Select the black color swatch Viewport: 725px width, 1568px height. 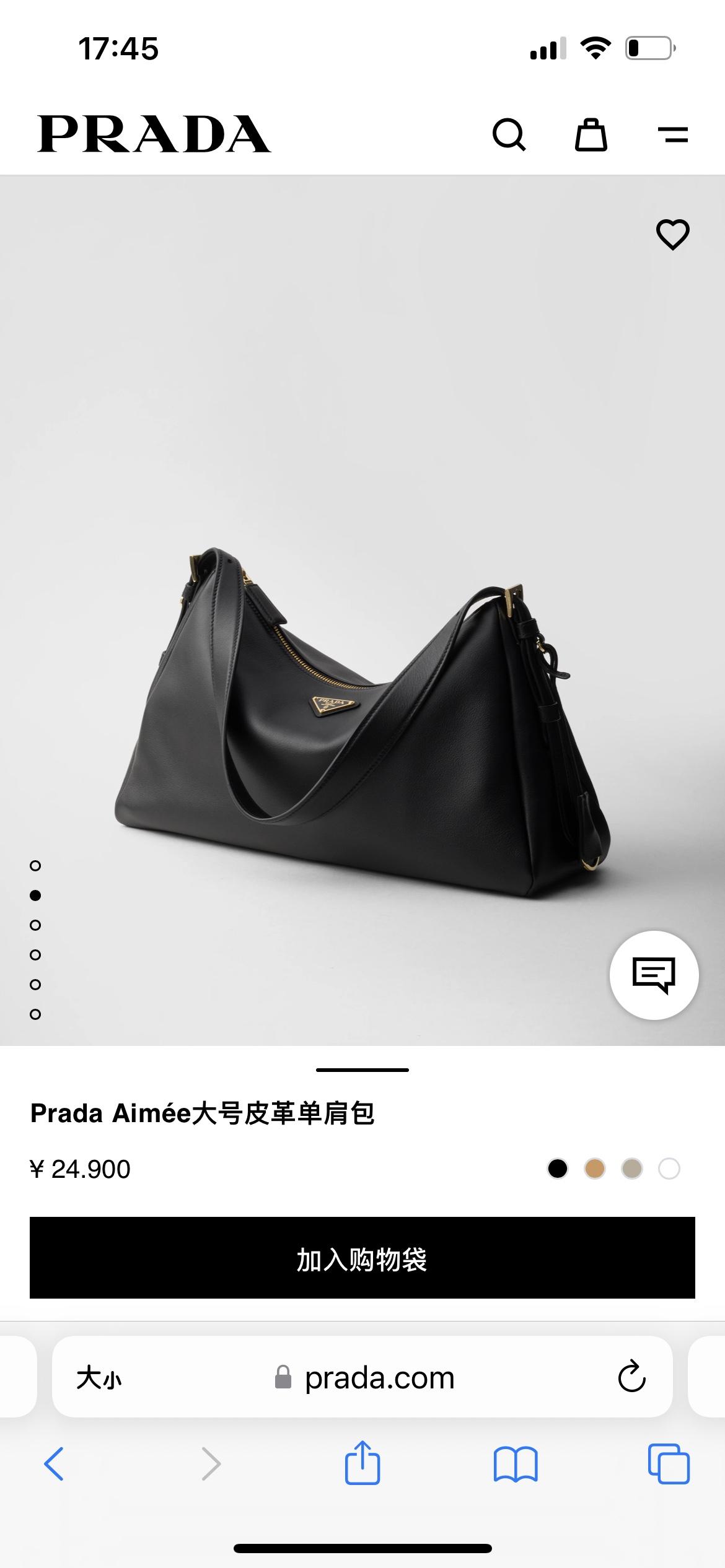558,1169
